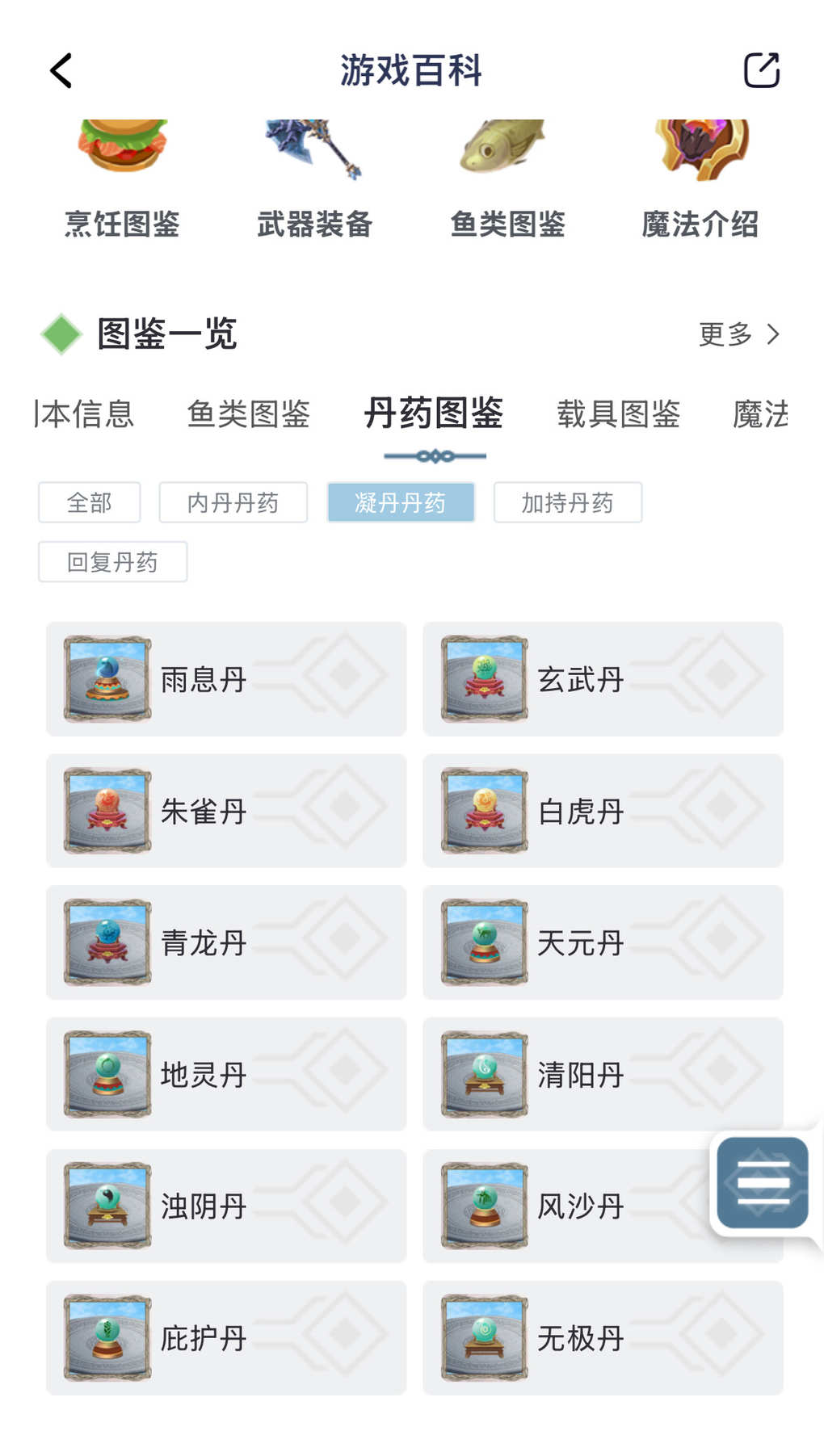This screenshot has width=824, height=1456.
Task: Switch to the 载具图鉴 tab
Action: pos(618,413)
